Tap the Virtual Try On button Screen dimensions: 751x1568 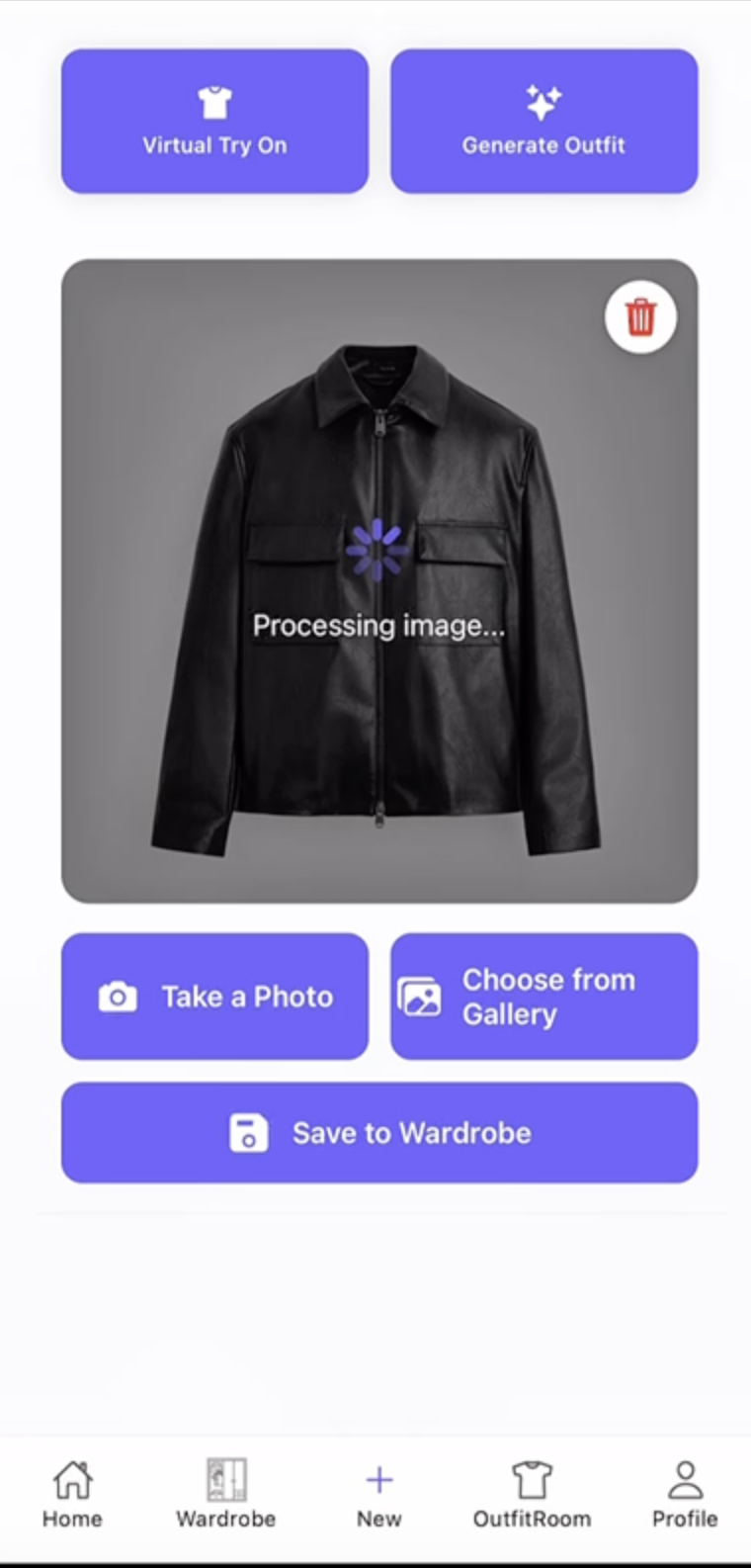point(214,122)
